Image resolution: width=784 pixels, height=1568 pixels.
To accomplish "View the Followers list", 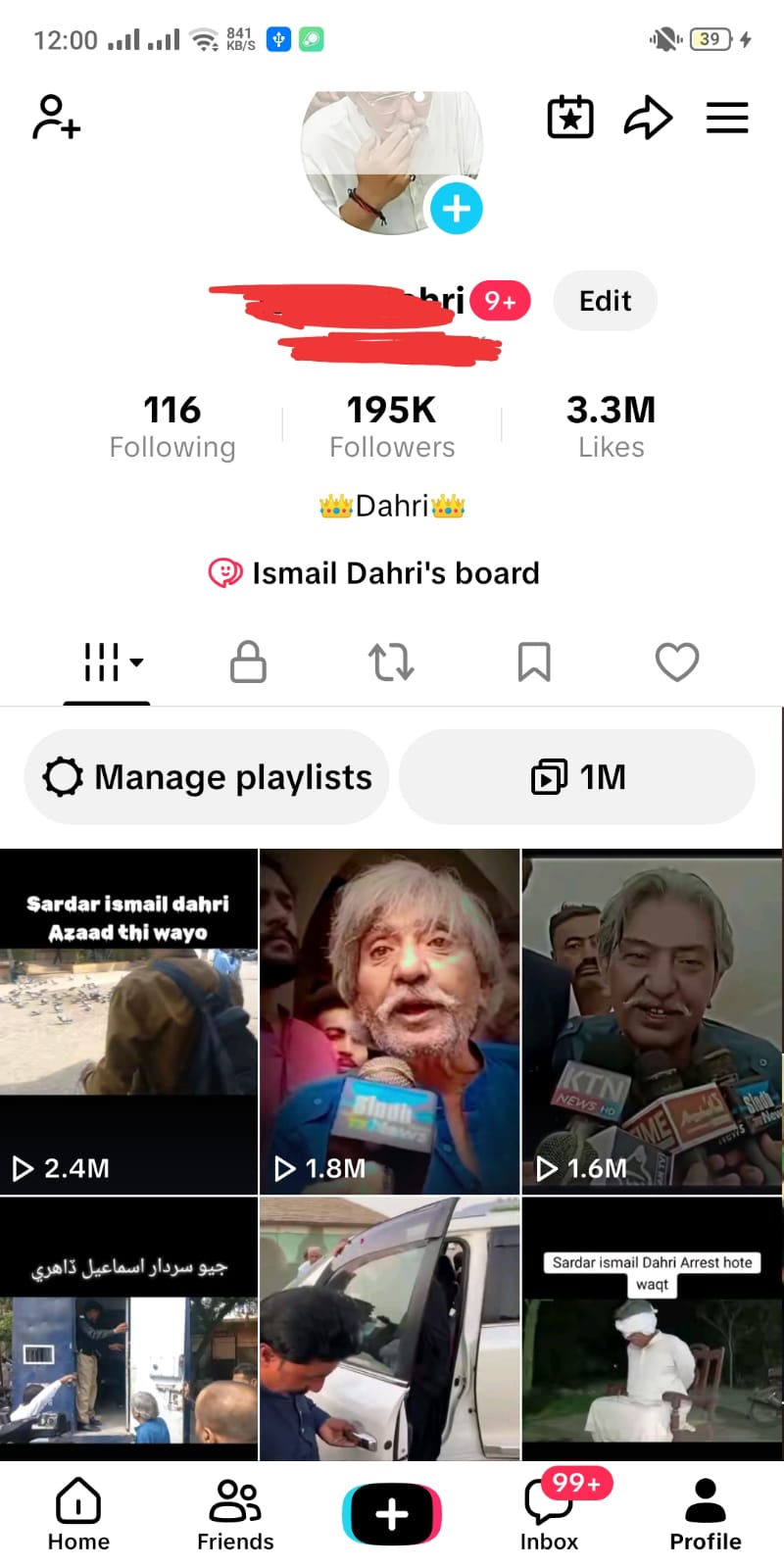I will point(392,426).
